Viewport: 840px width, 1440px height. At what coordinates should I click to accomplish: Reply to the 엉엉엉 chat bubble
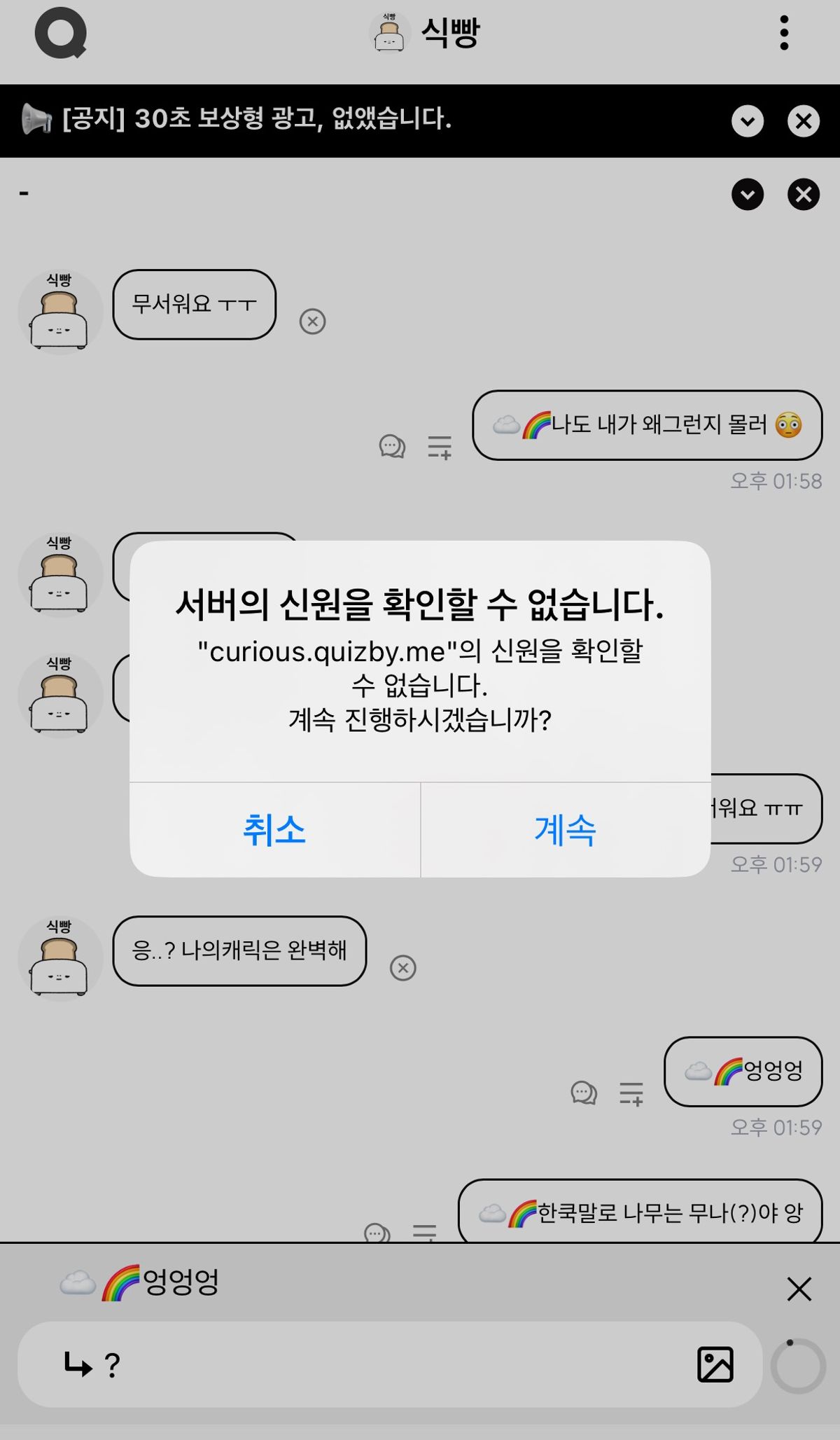pyautogui.click(x=584, y=1093)
